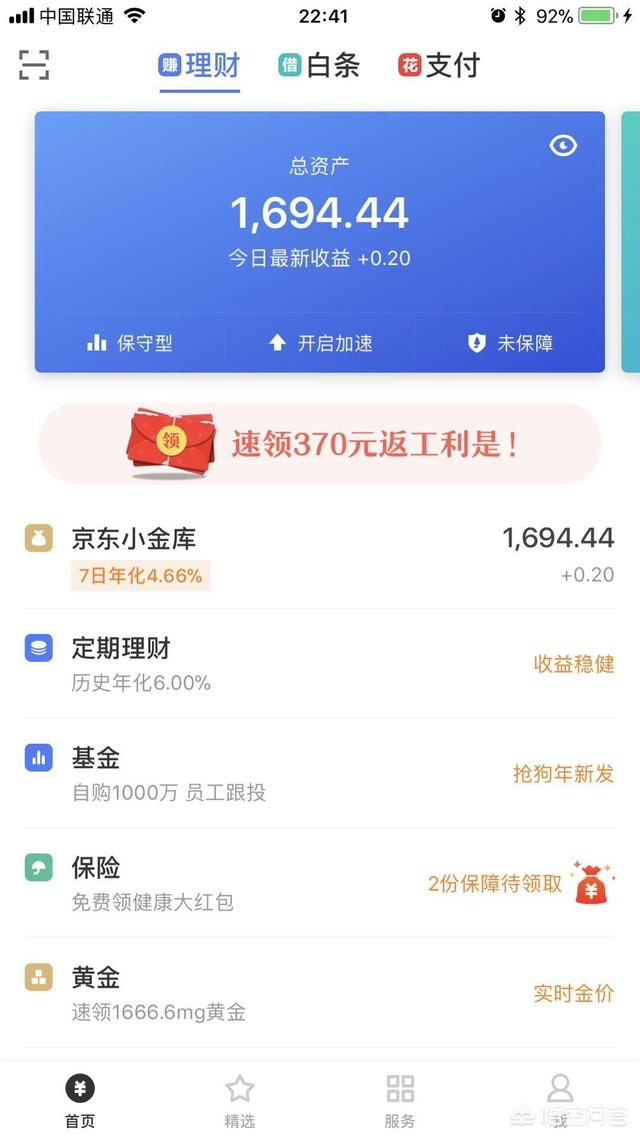Open the 我 profile tab
The height and width of the screenshot is (1138, 640).
pyautogui.click(x=560, y=1100)
